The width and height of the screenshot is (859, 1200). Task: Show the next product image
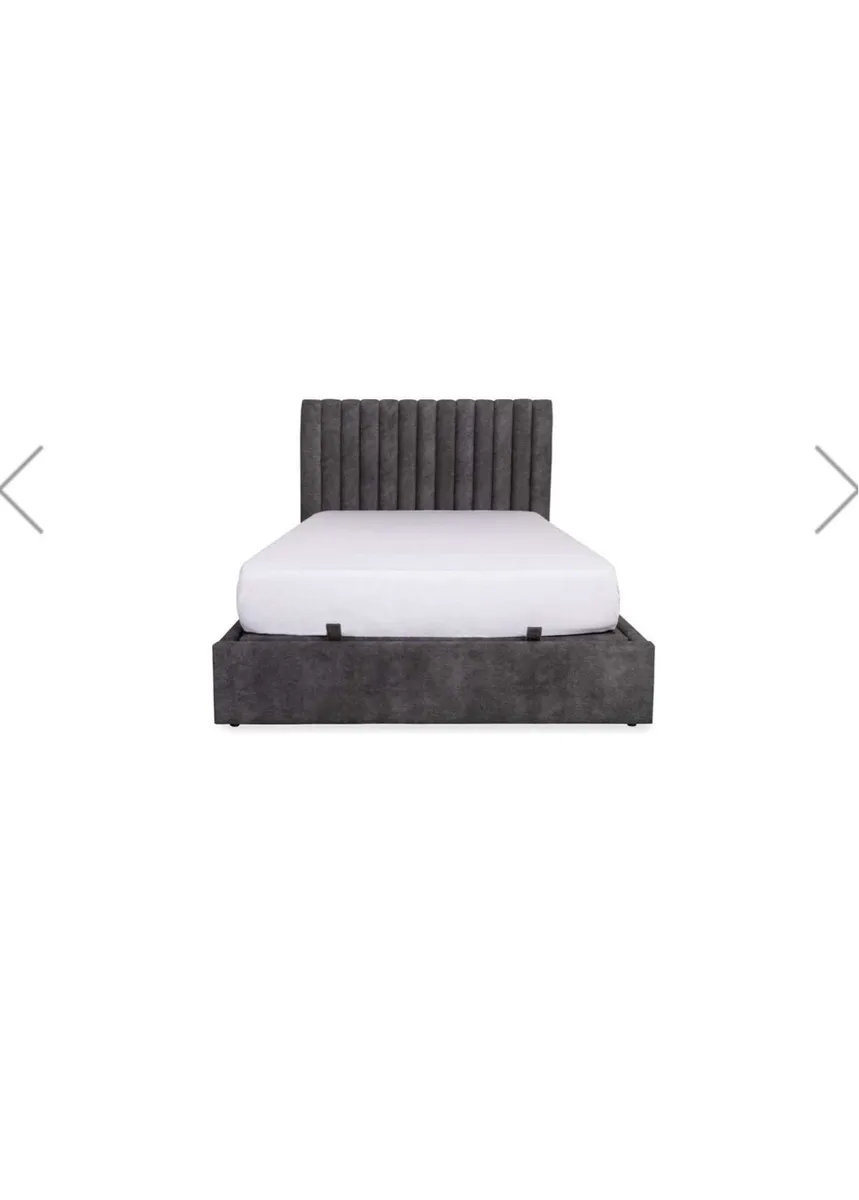tap(836, 490)
